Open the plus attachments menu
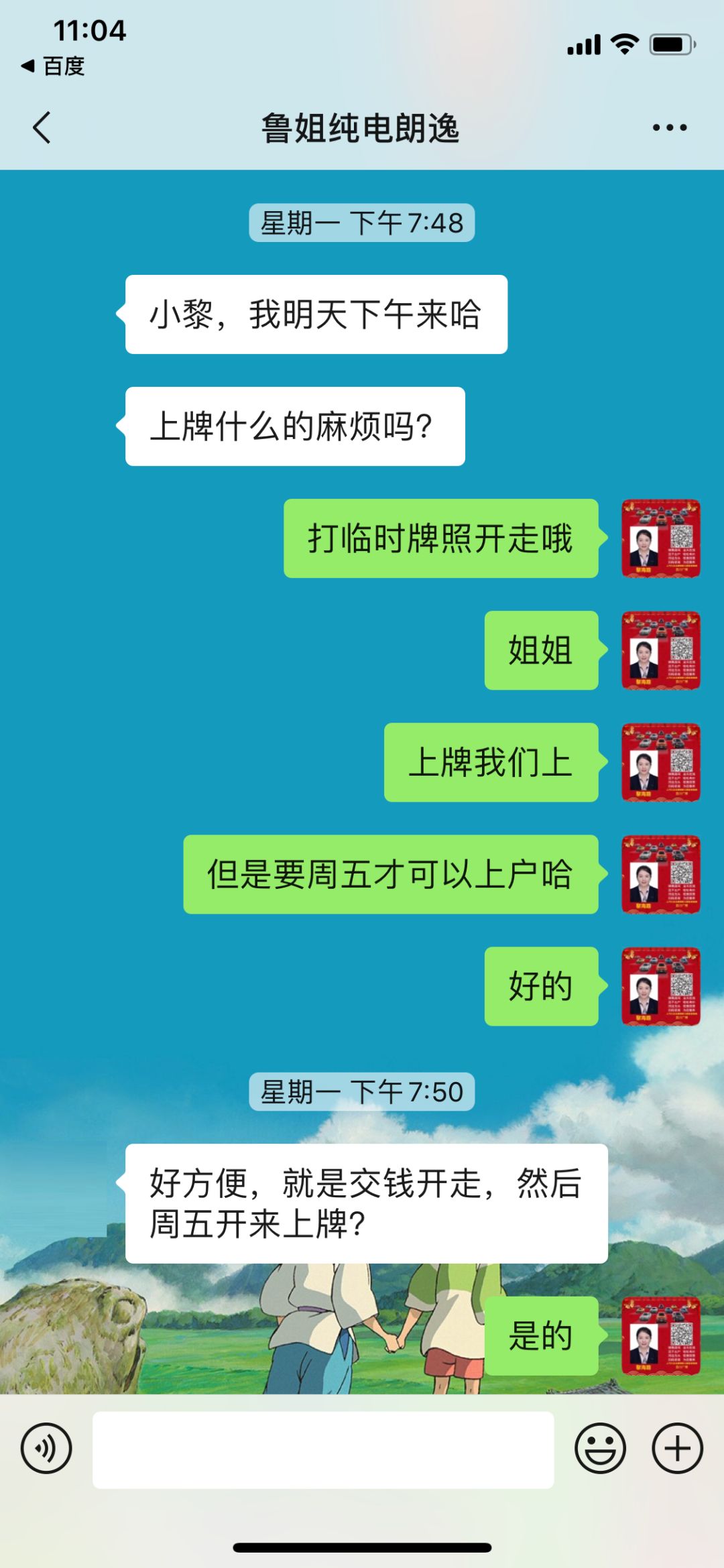 [x=677, y=1448]
